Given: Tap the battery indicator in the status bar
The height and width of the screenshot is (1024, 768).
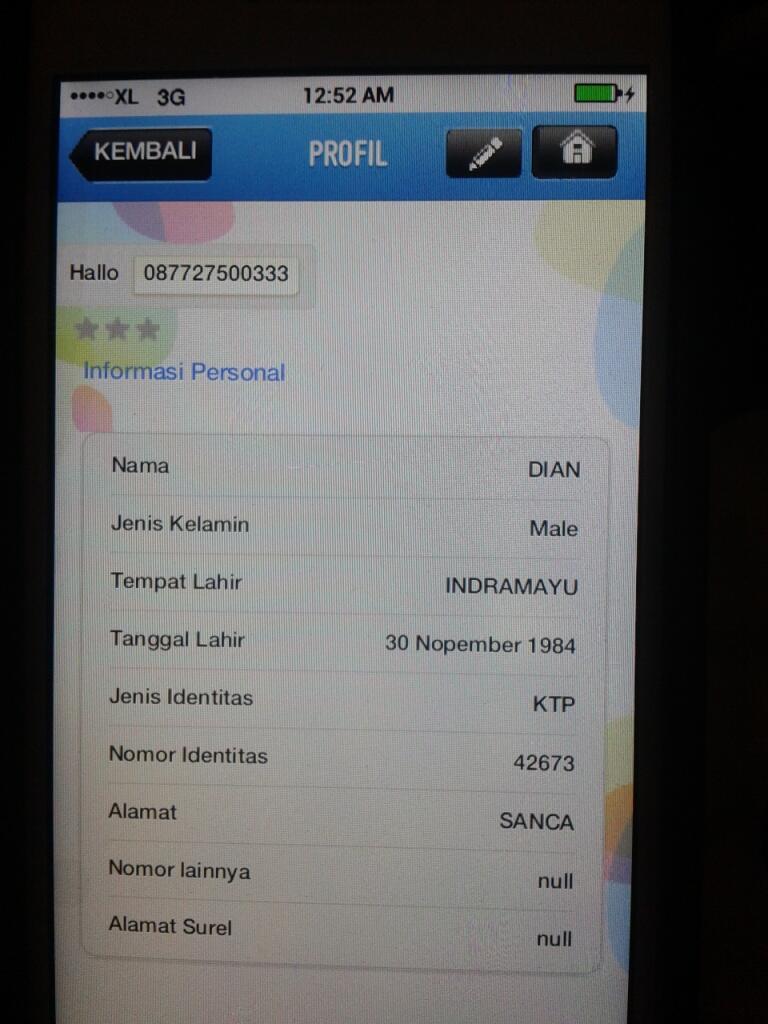Looking at the screenshot, I should click(597, 92).
